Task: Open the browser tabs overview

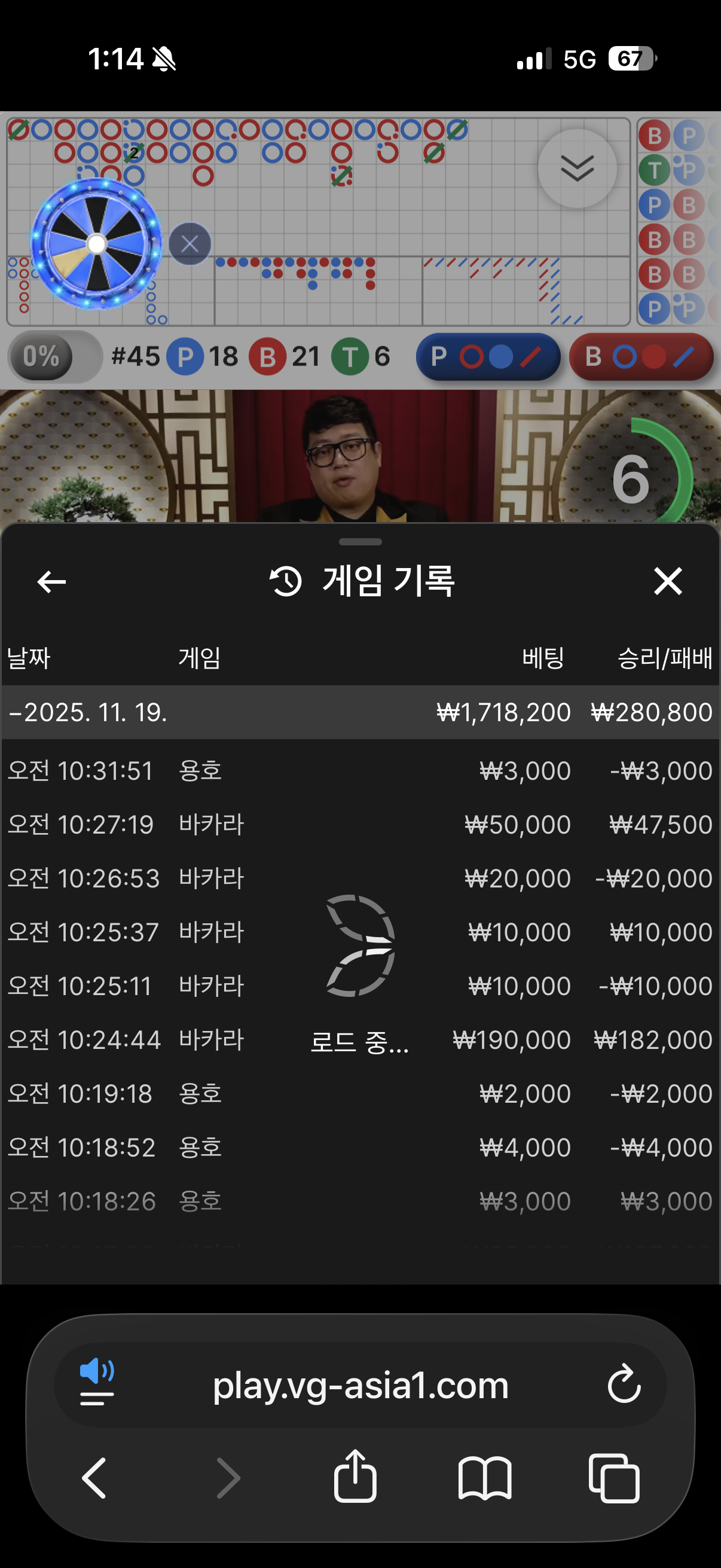Action: 614,1478
